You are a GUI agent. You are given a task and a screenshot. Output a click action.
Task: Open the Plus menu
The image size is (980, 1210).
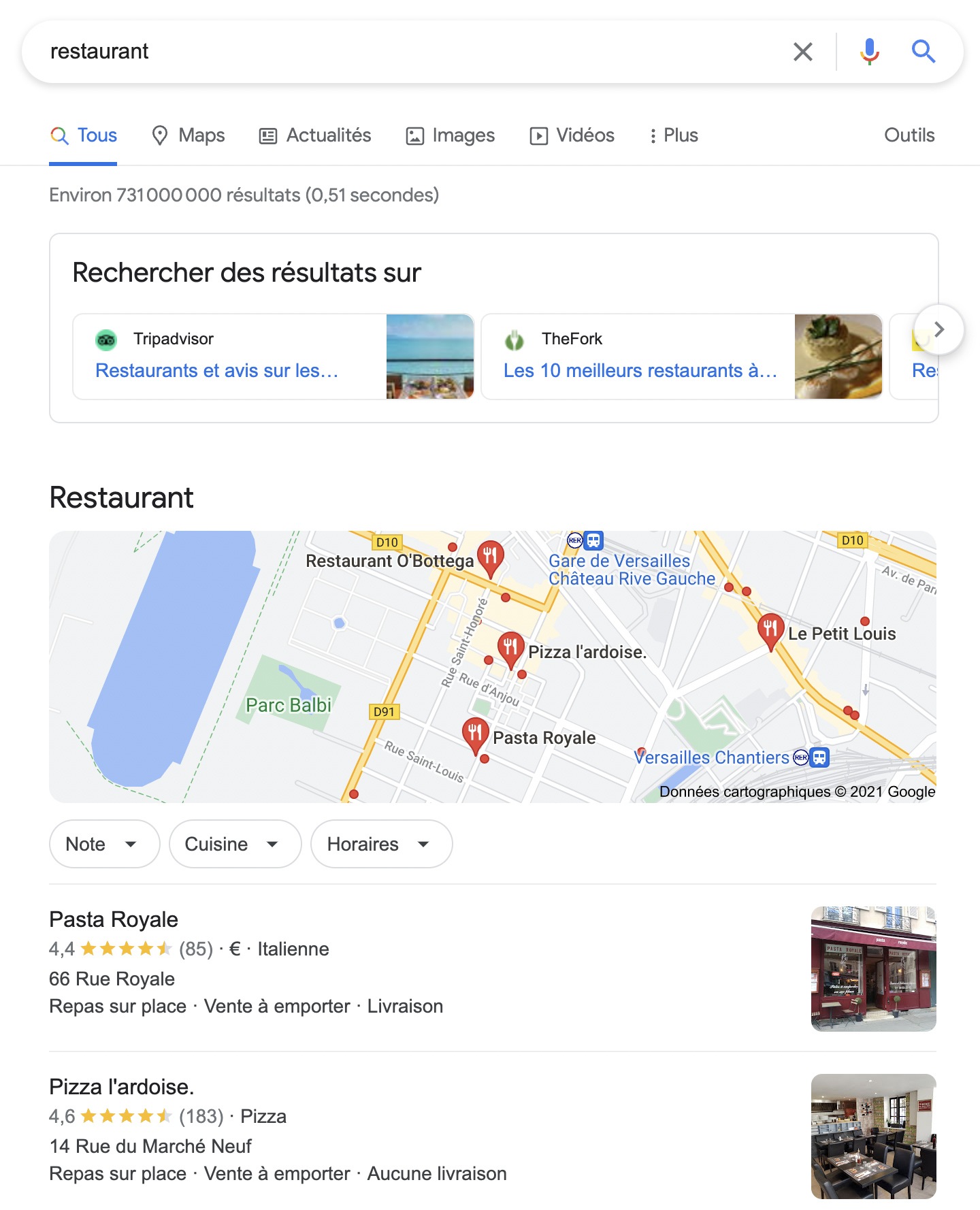672,135
